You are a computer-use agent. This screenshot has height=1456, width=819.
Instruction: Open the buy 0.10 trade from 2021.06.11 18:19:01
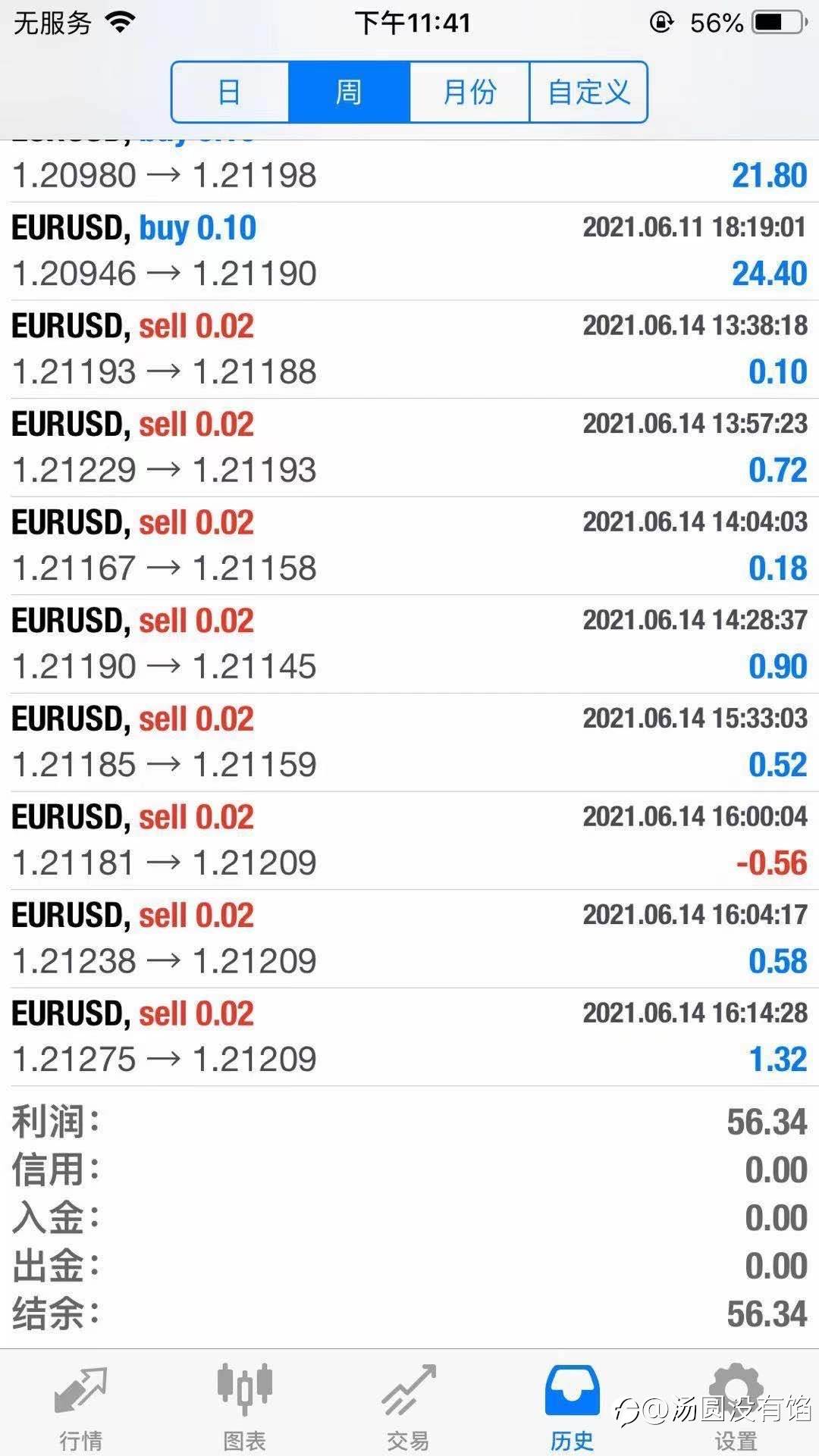coord(409,252)
